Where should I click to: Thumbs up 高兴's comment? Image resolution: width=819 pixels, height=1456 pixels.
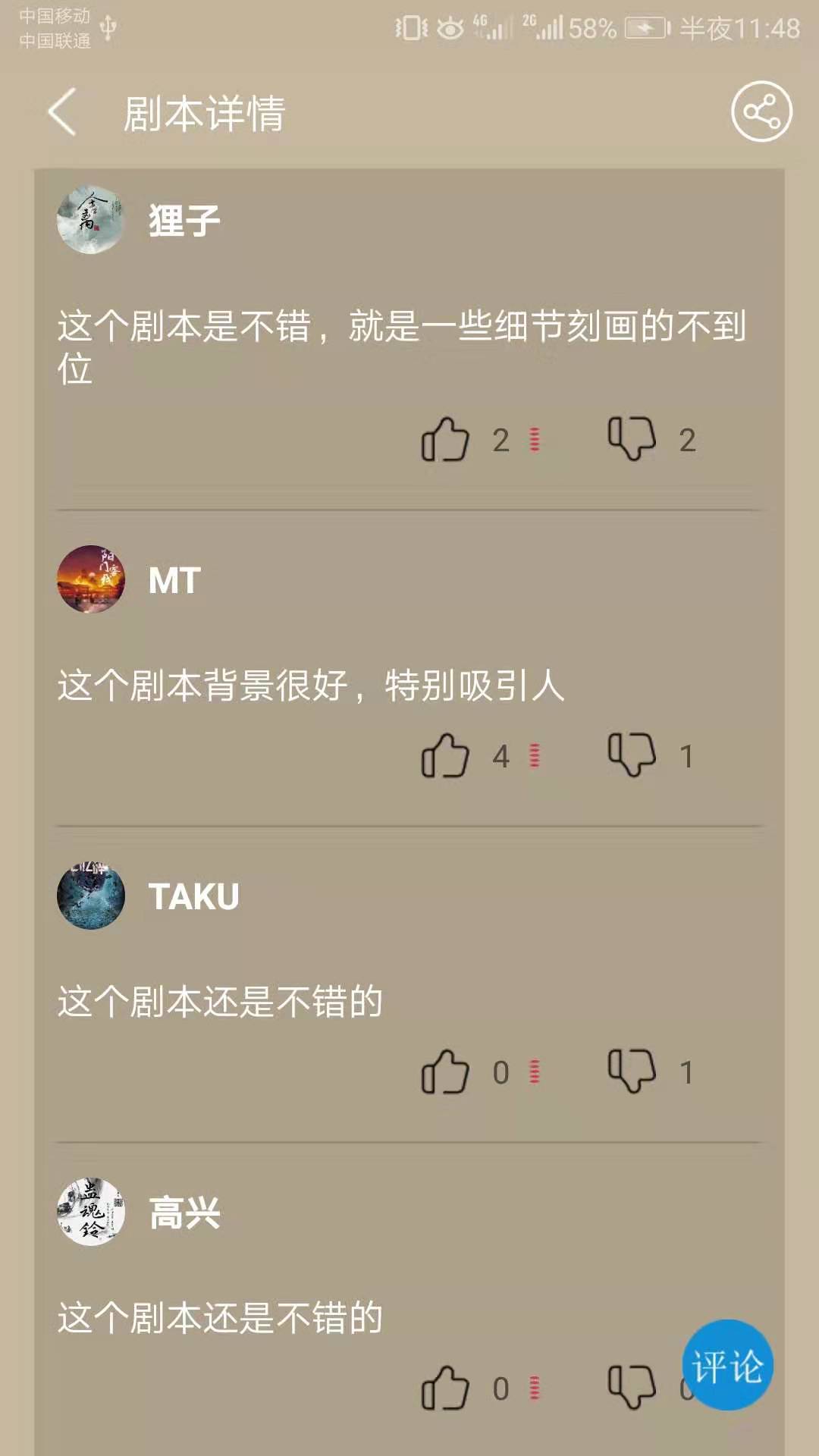(x=445, y=1389)
